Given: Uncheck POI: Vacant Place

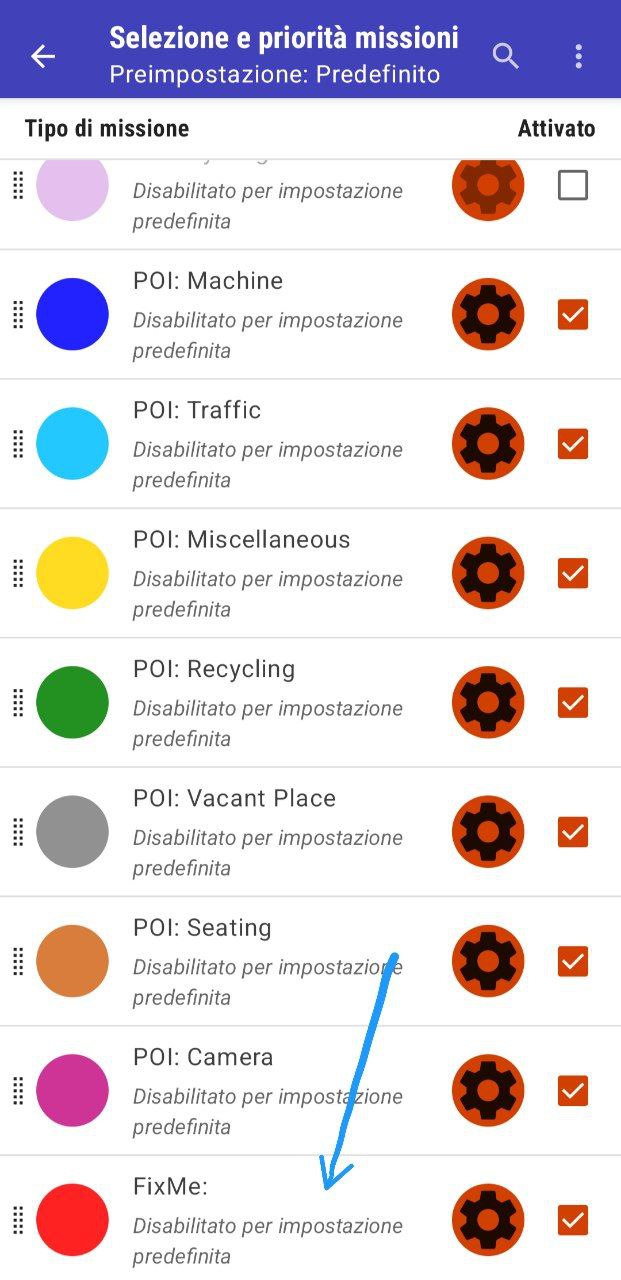Looking at the screenshot, I should pyautogui.click(x=573, y=832).
